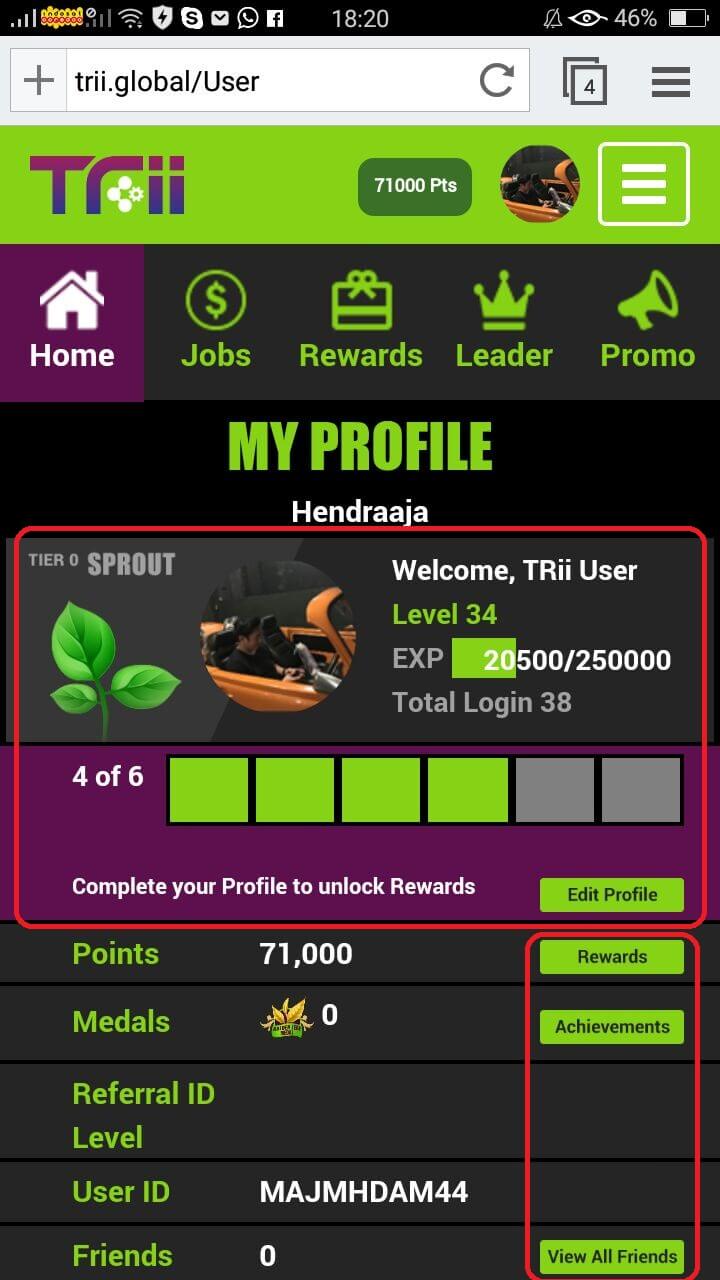Open the profile avatar in header

[x=540, y=185]
